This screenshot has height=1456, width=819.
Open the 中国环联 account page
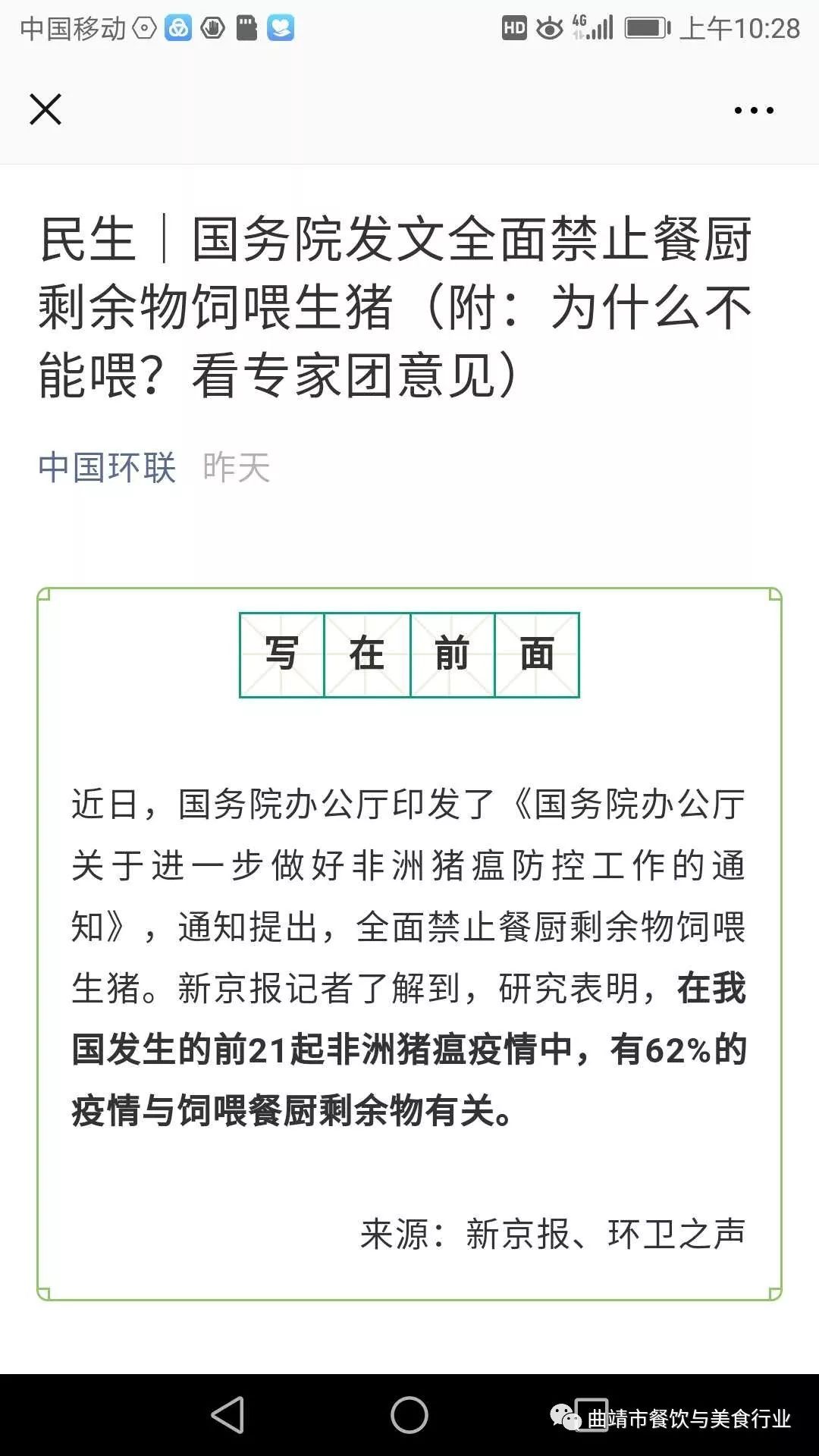click(107, 467)
